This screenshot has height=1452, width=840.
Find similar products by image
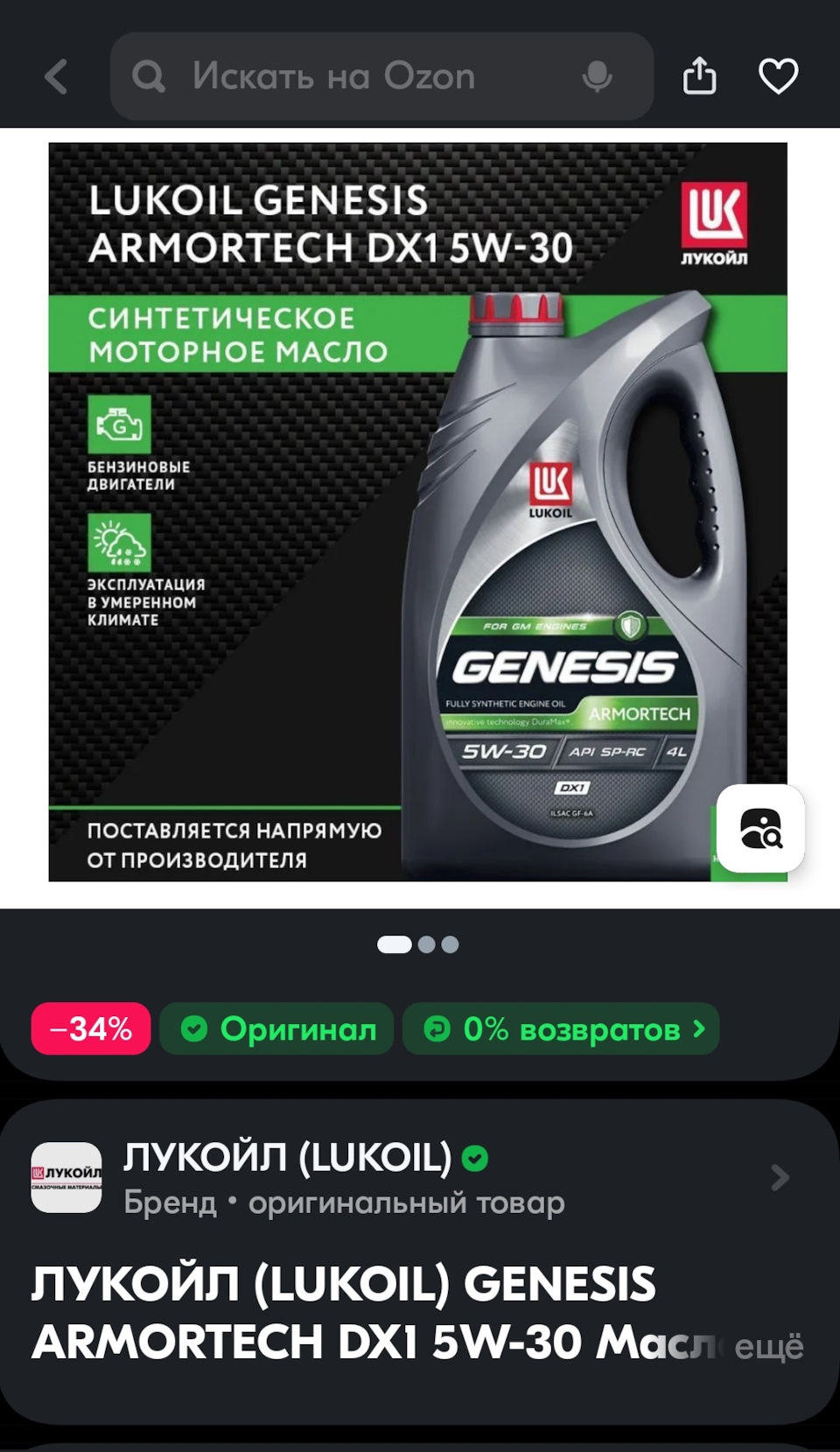(x=760, y=828)
